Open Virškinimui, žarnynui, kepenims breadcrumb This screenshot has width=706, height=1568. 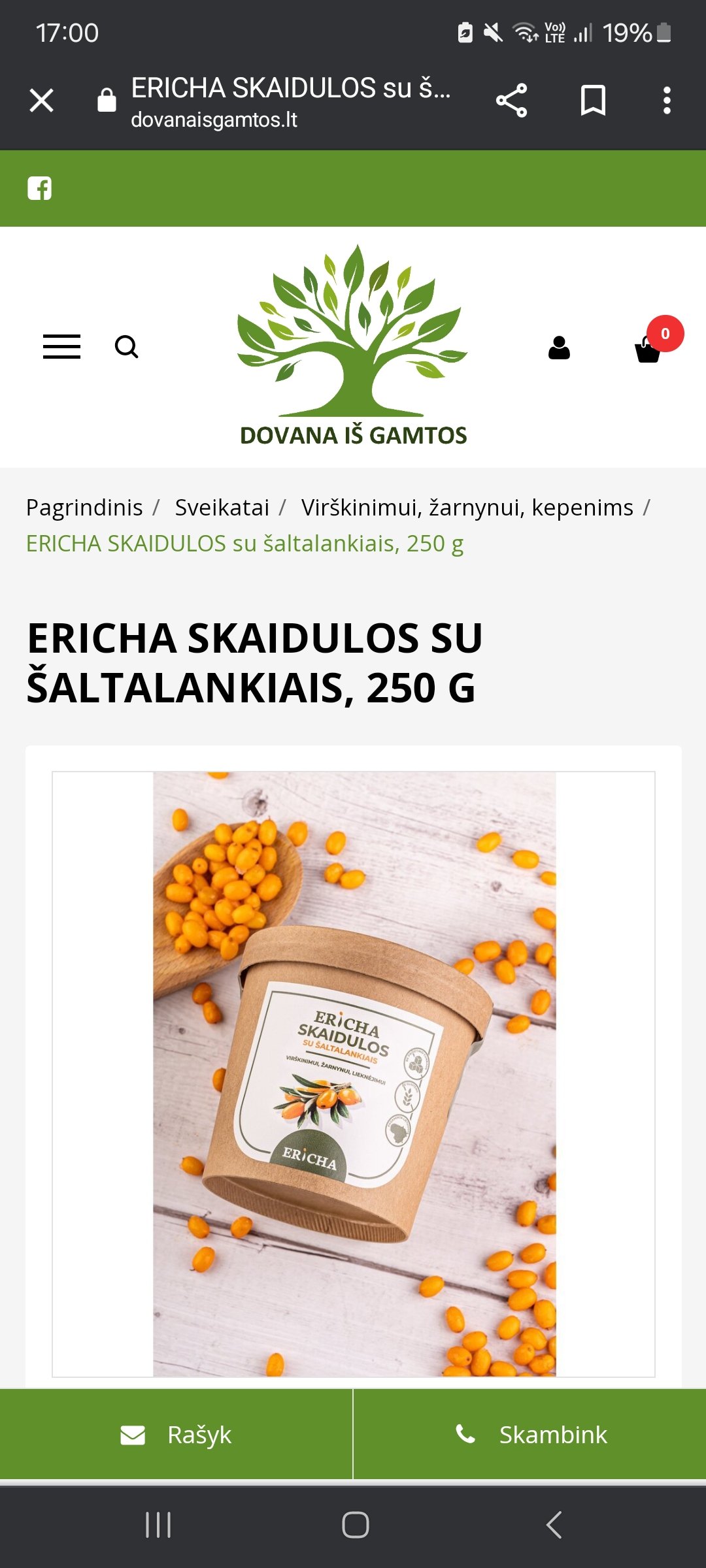pos(467,508)
